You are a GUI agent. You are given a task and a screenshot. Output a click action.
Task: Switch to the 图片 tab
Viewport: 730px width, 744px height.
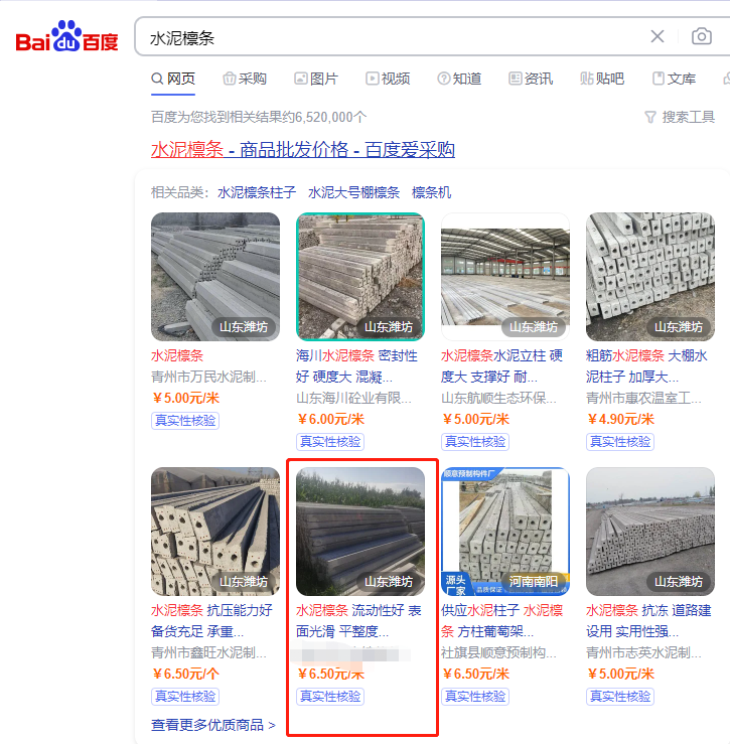point(316,79)
